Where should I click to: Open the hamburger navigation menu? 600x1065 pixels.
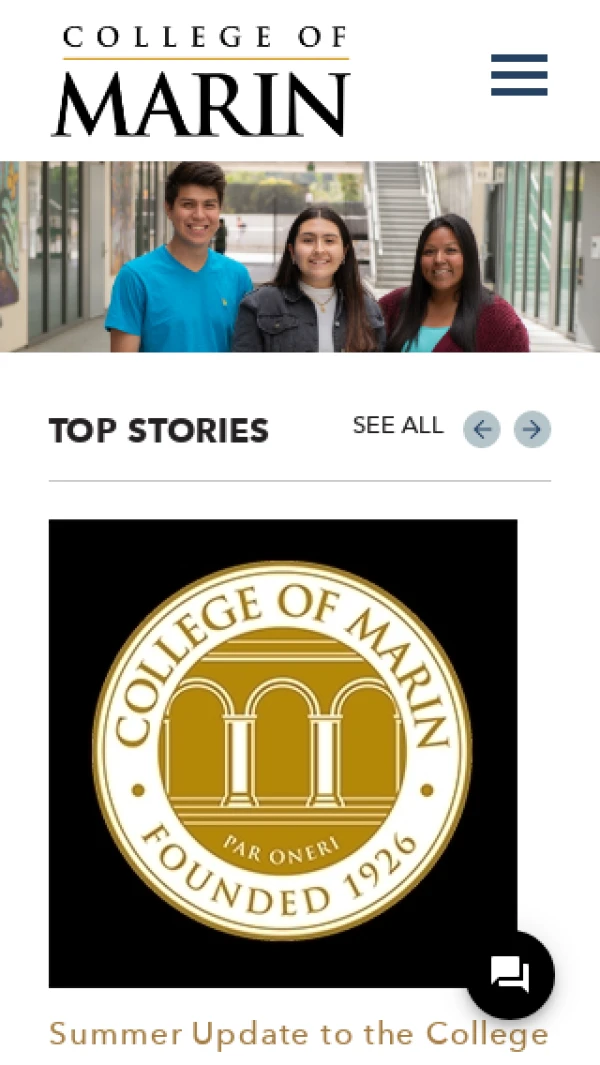click(x=519, y=75)
